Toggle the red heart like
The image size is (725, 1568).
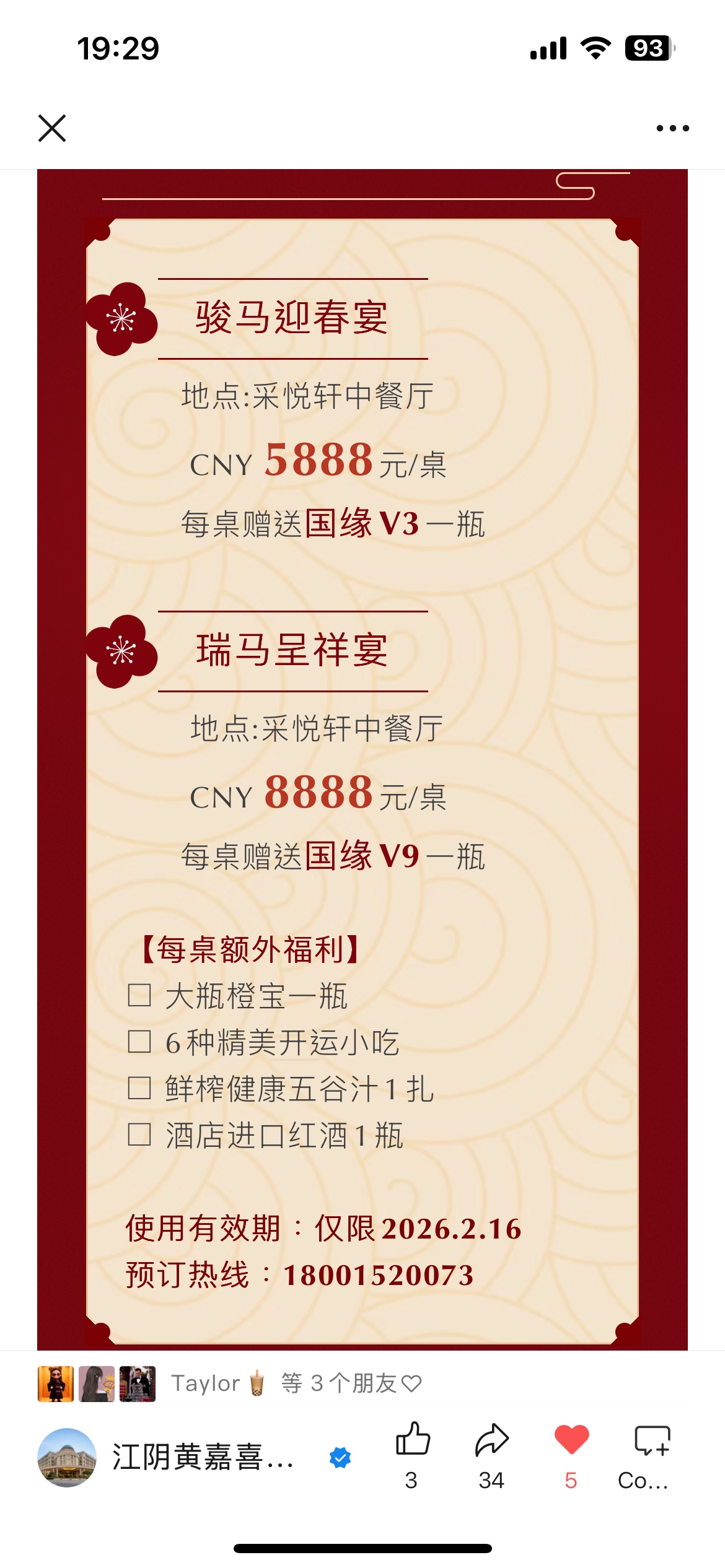point(571,1439)
